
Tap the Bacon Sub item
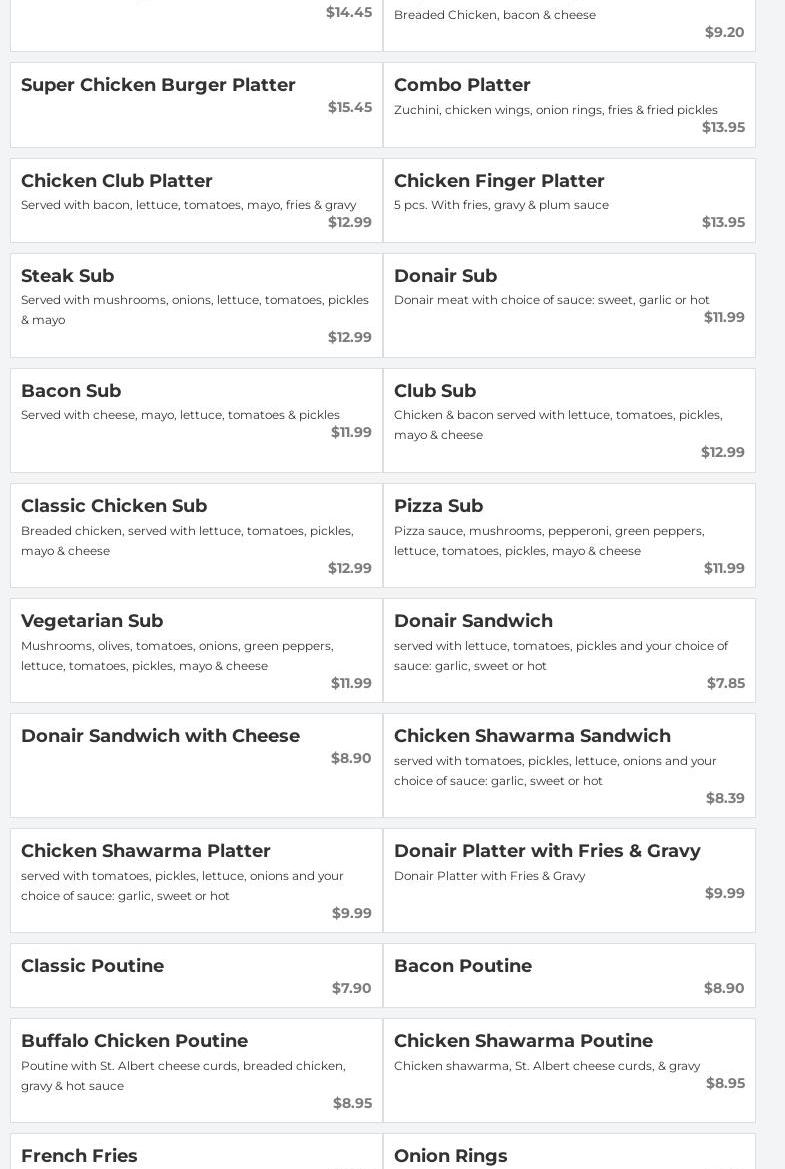point(196,420)
